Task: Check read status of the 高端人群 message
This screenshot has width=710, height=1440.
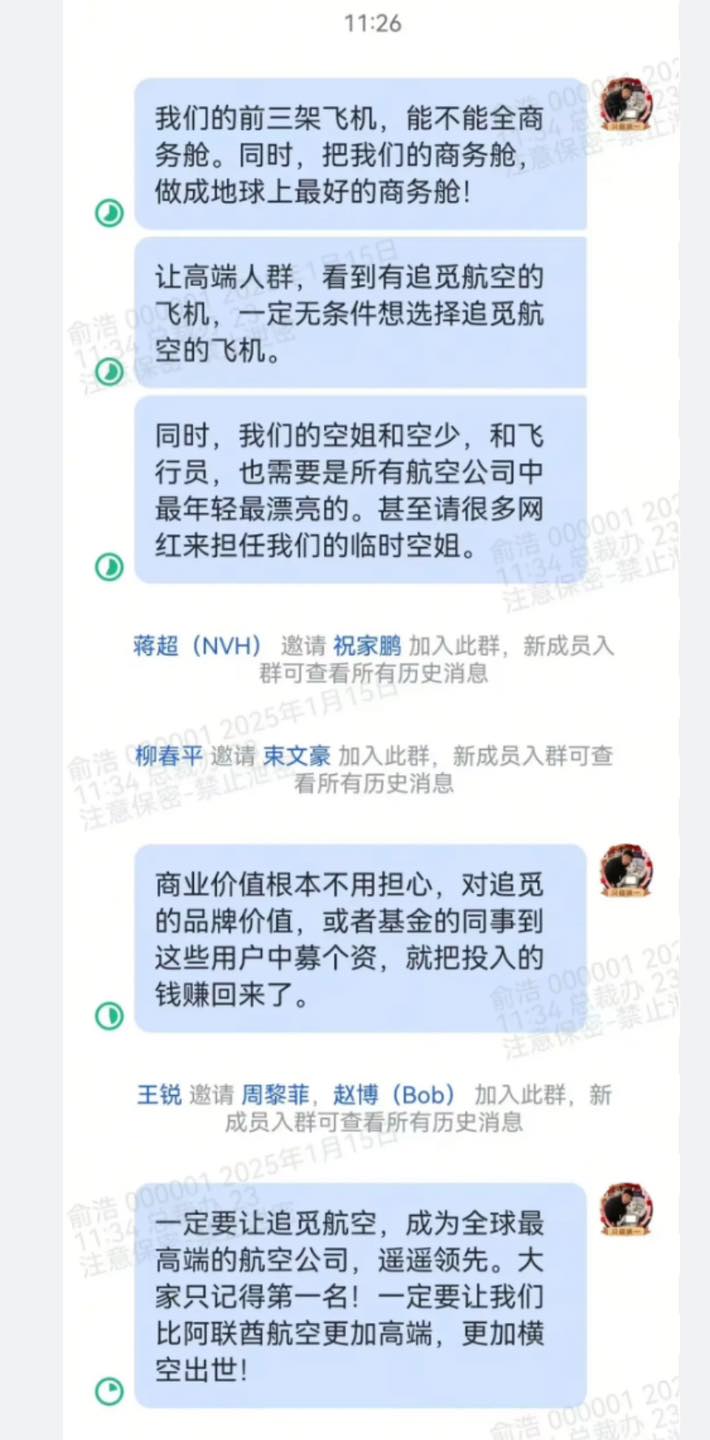Action: pyautogui.click(x=108, y=373)
